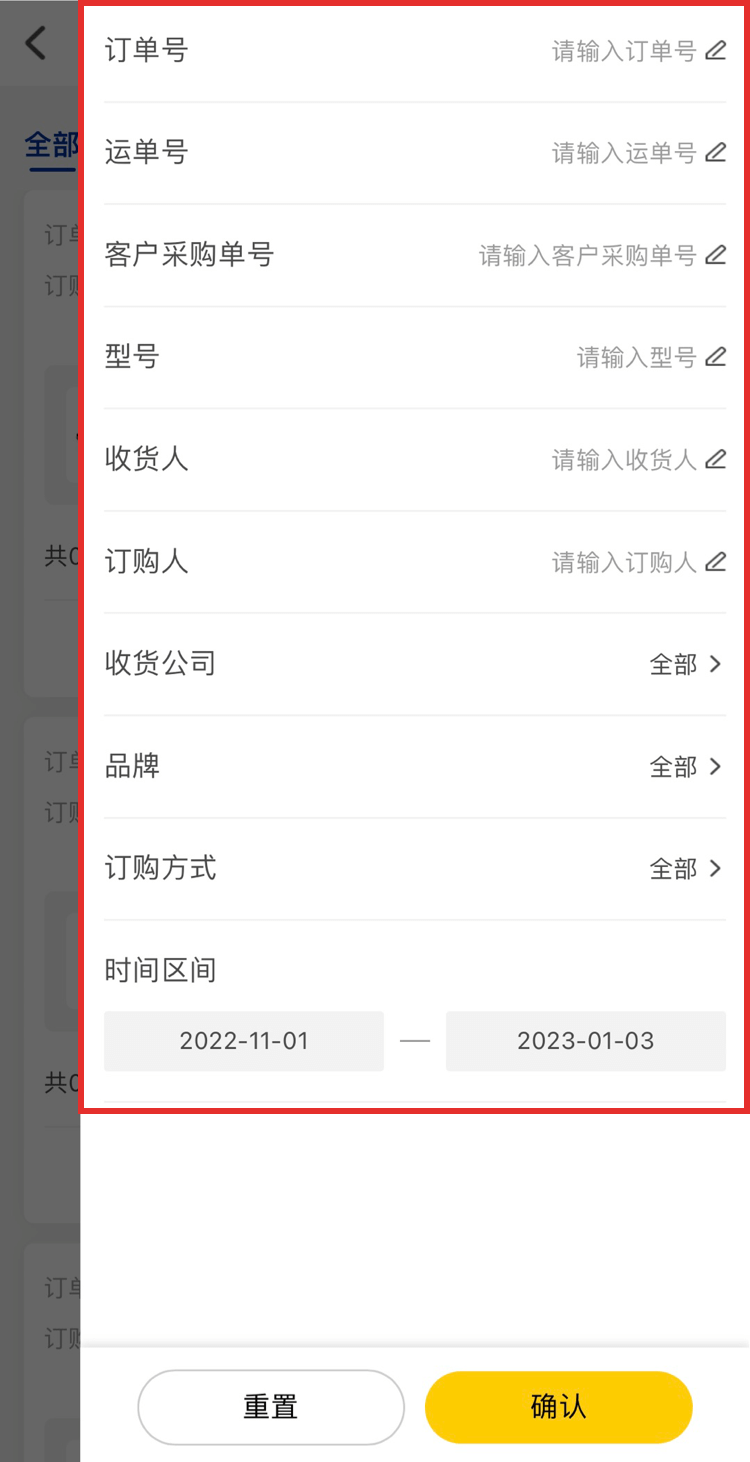Reset filters with 重置 button
The width and height of the screenshot is (750, 1462).
click(271, 1407)
